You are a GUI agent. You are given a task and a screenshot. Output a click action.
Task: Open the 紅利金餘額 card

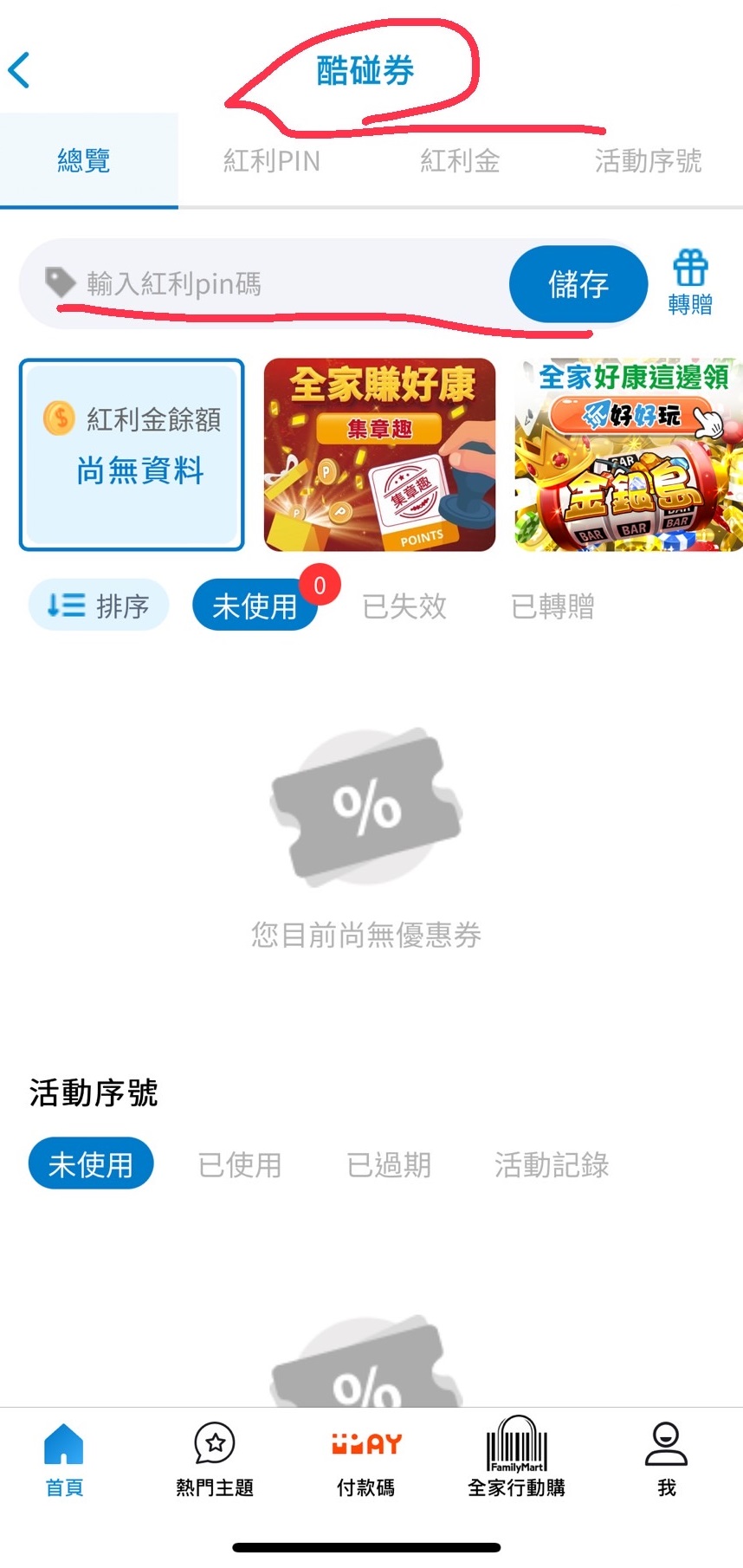point(132,455)
